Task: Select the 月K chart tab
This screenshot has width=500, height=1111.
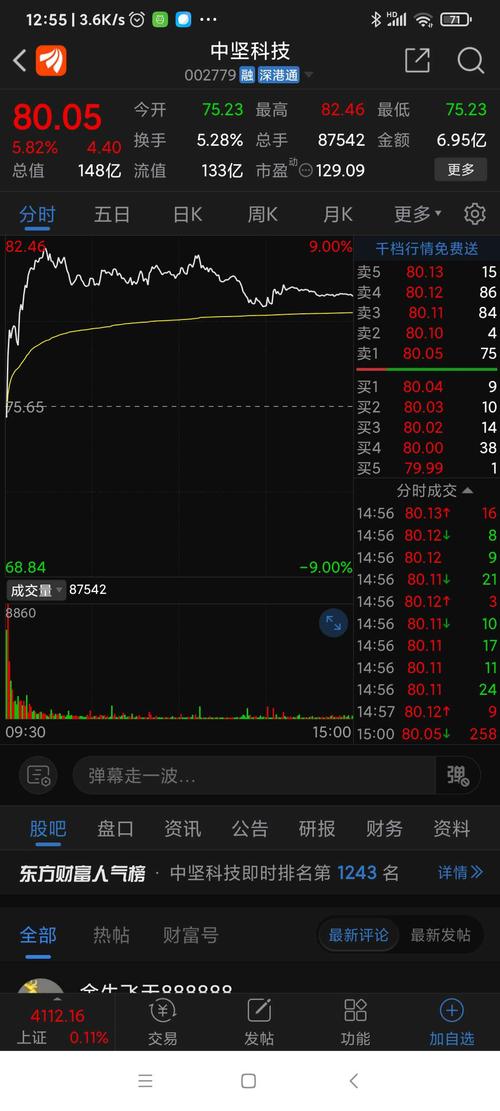Action: (337, 214)
